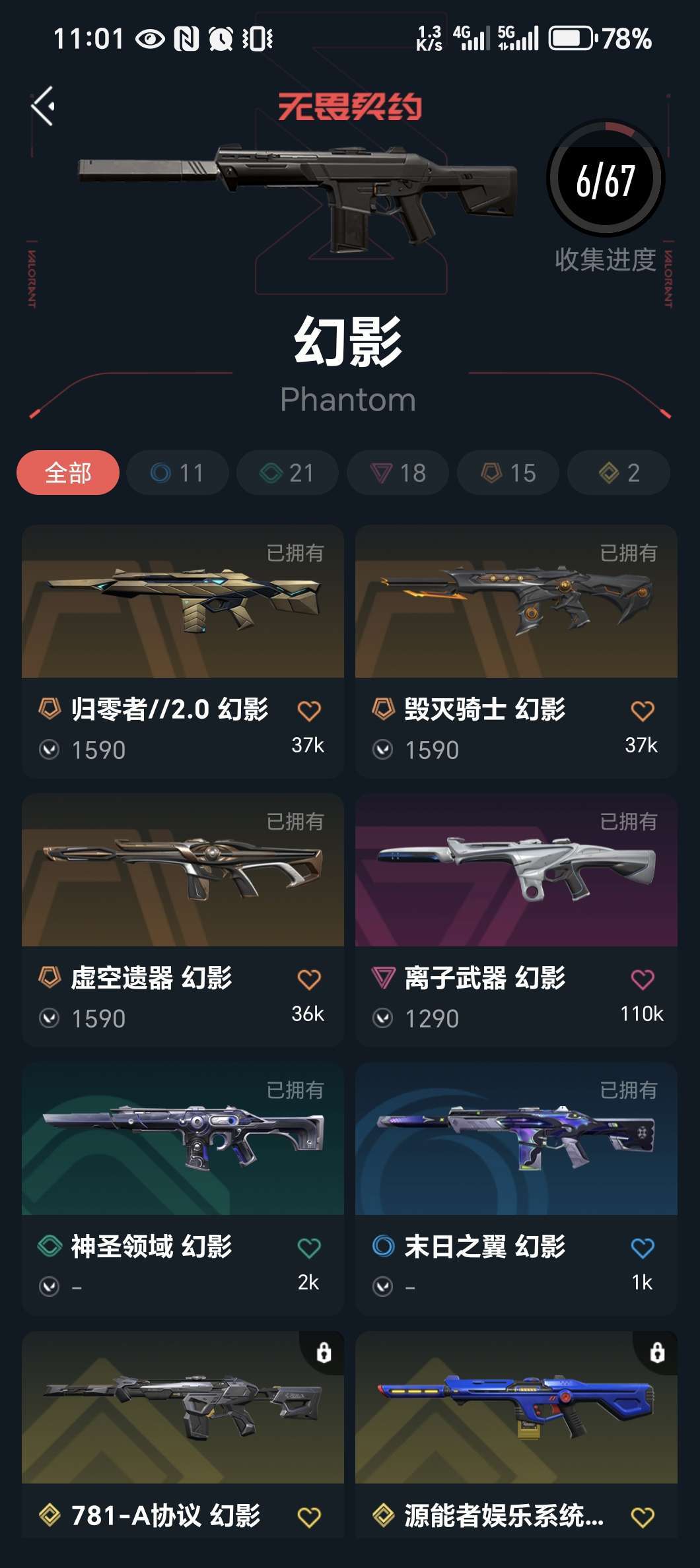This screenshot has width=700, height=1568.
Task: Filter by green tier with 21 skins
Action: point(288,473)
